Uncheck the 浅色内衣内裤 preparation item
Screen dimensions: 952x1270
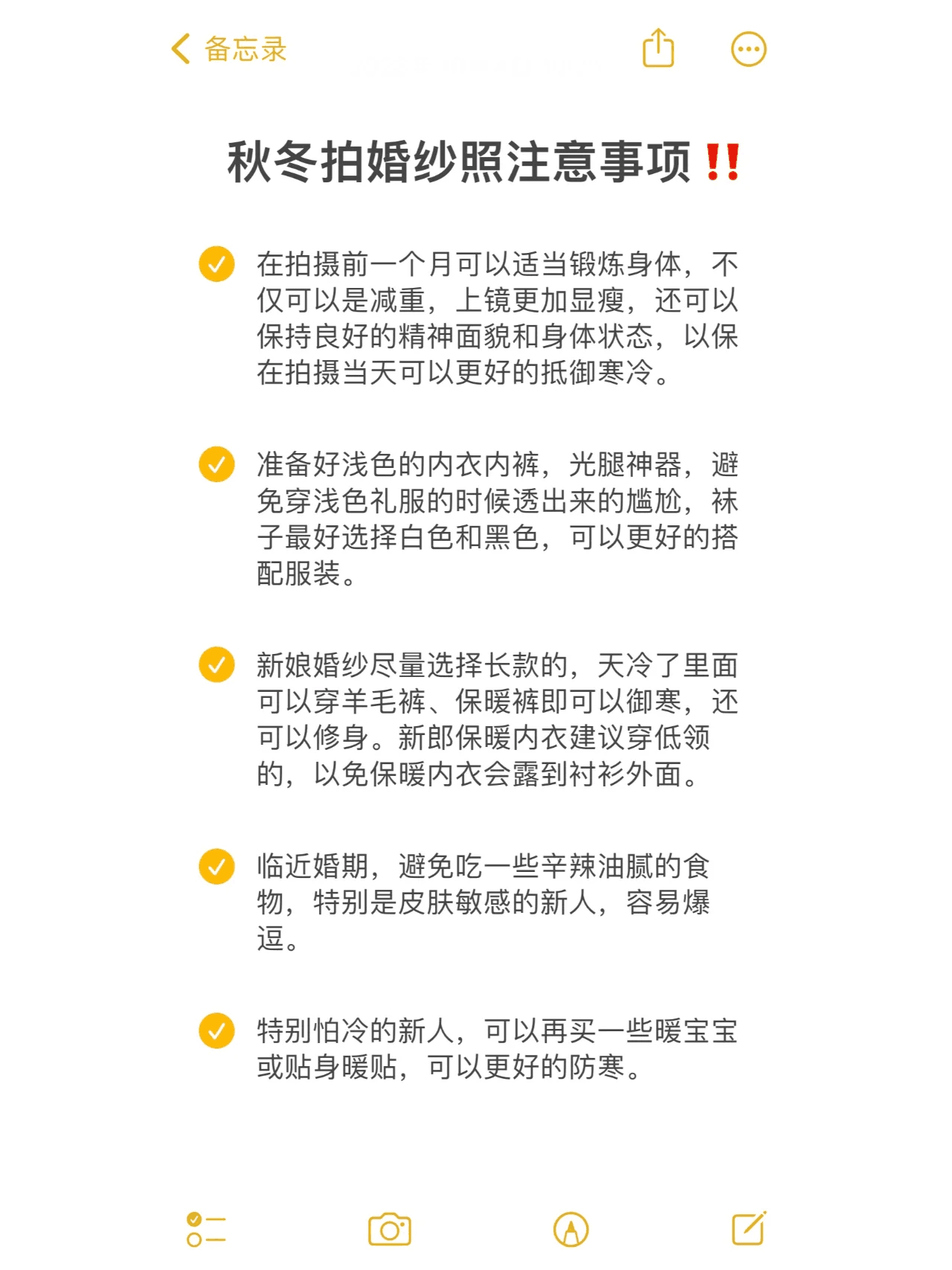(x=216, y=465)
